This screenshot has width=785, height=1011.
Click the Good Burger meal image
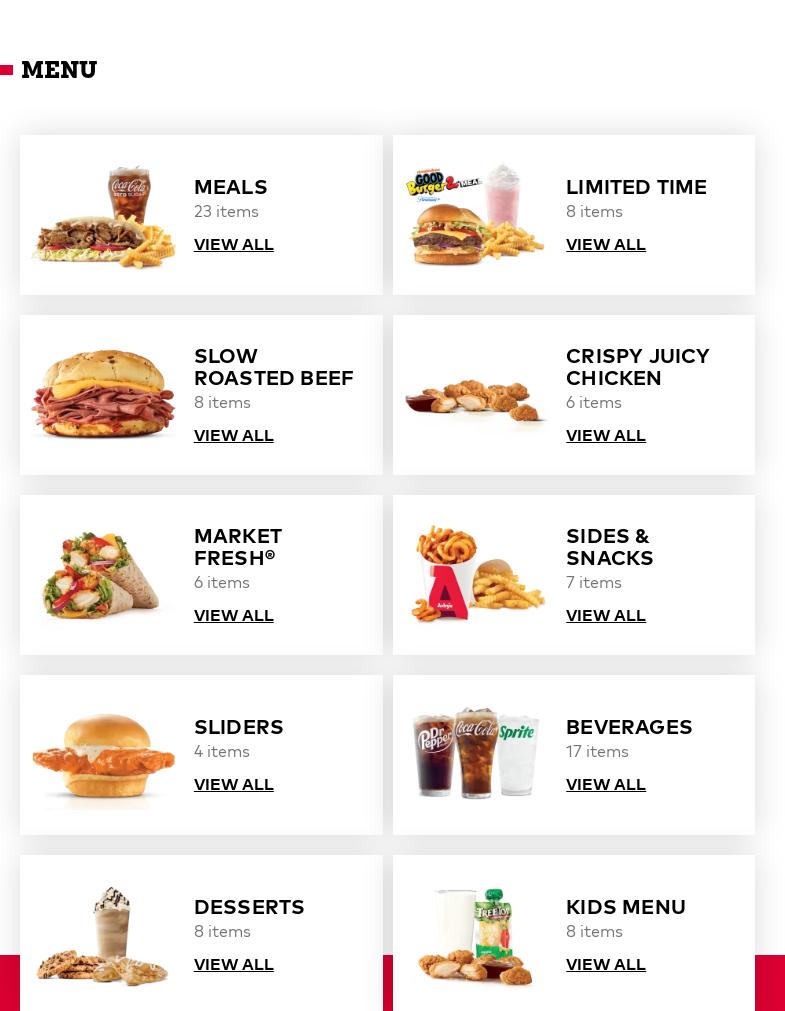pos(475,215)
